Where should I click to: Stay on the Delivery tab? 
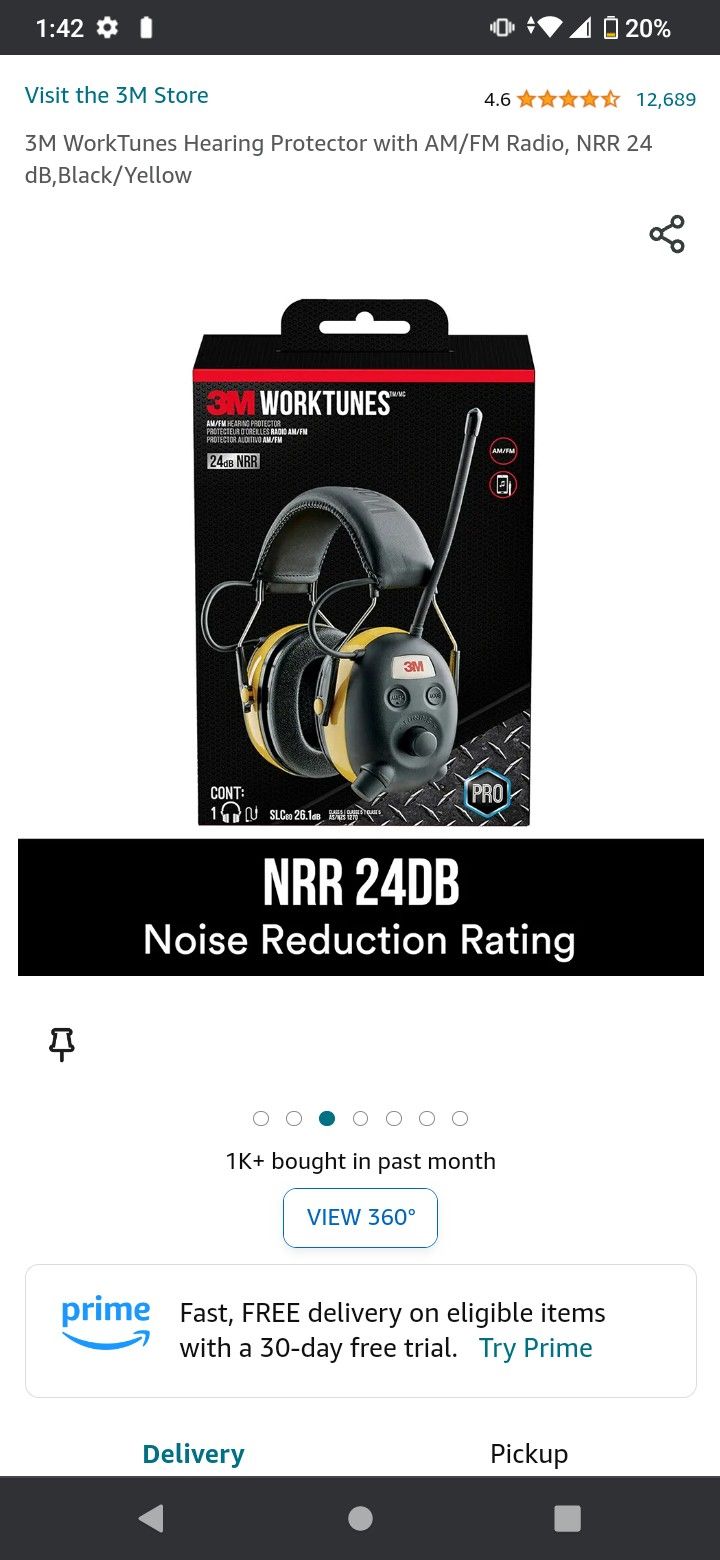[192, 1453]
